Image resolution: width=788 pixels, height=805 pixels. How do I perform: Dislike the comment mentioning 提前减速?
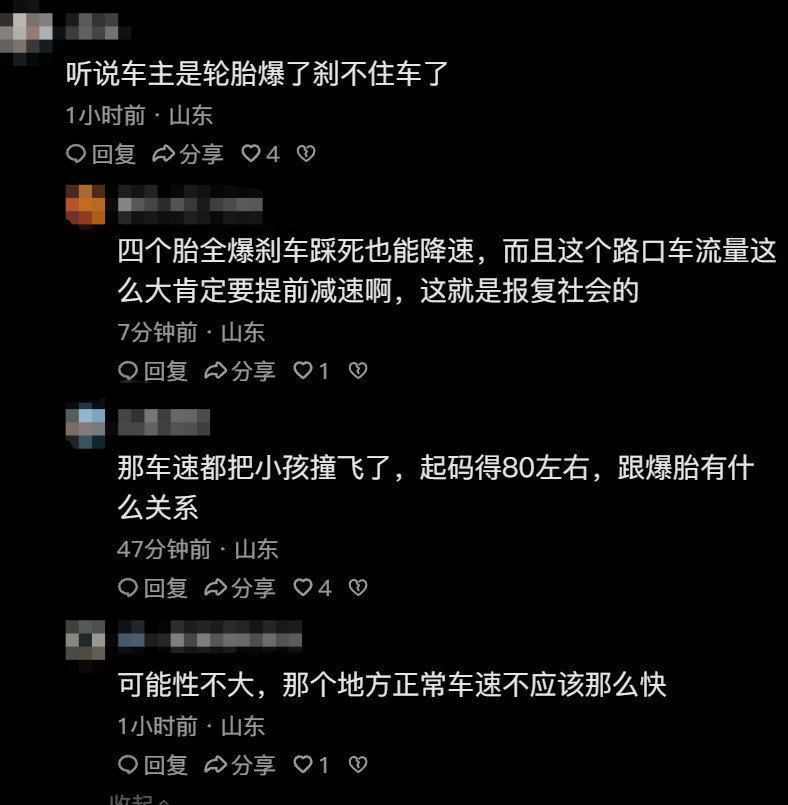[358, 371]
